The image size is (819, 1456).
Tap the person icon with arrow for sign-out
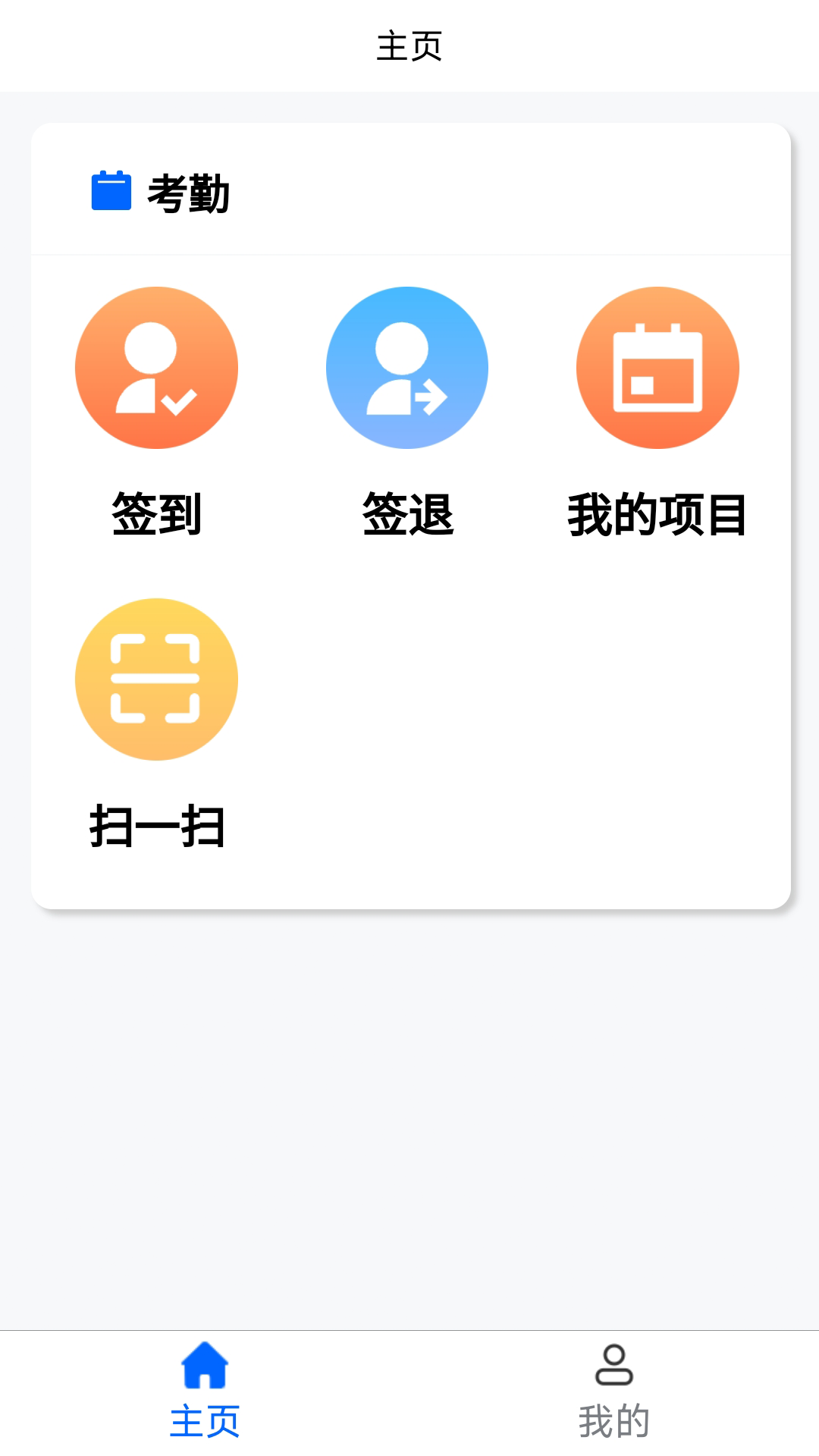tap(407, 367)
